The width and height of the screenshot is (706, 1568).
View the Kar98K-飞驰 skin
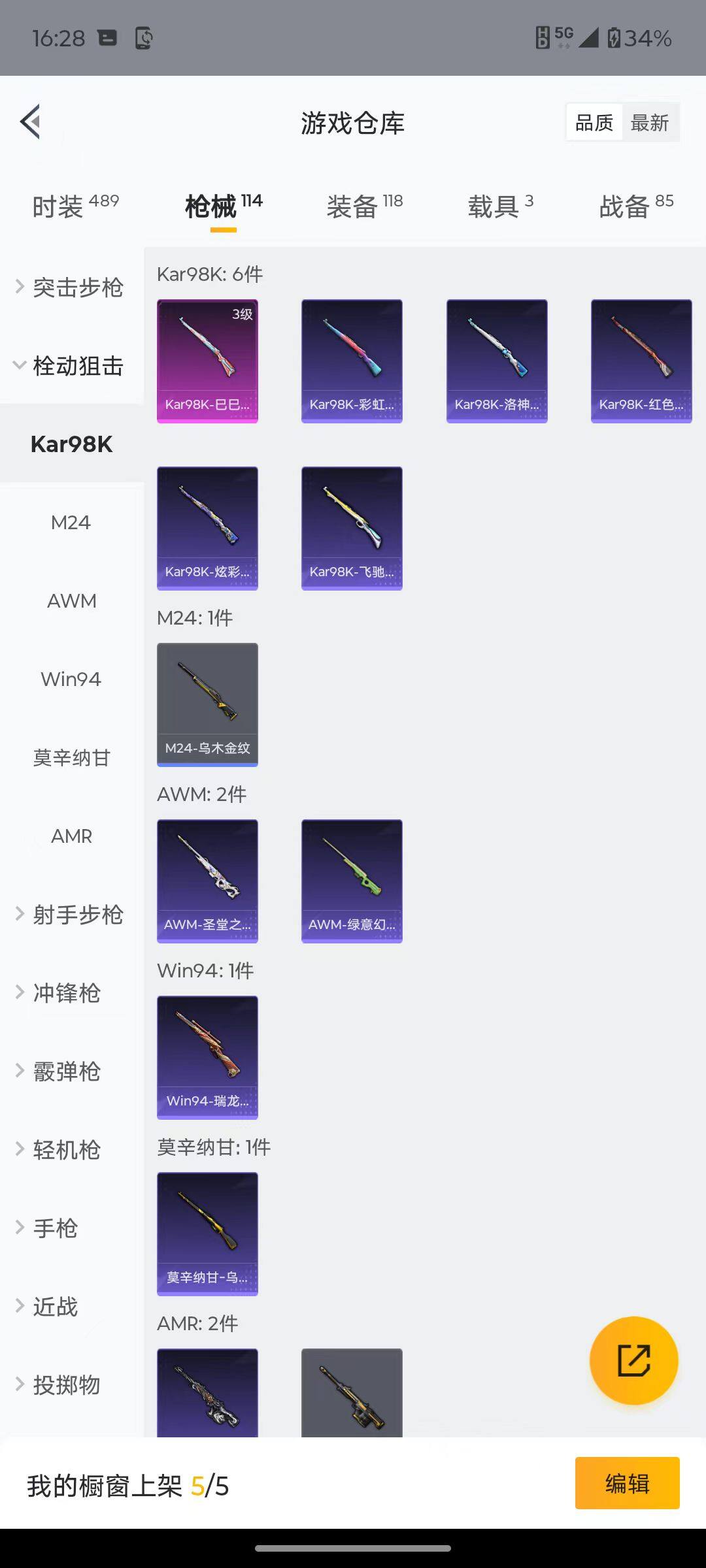click(x=352, y=528)
